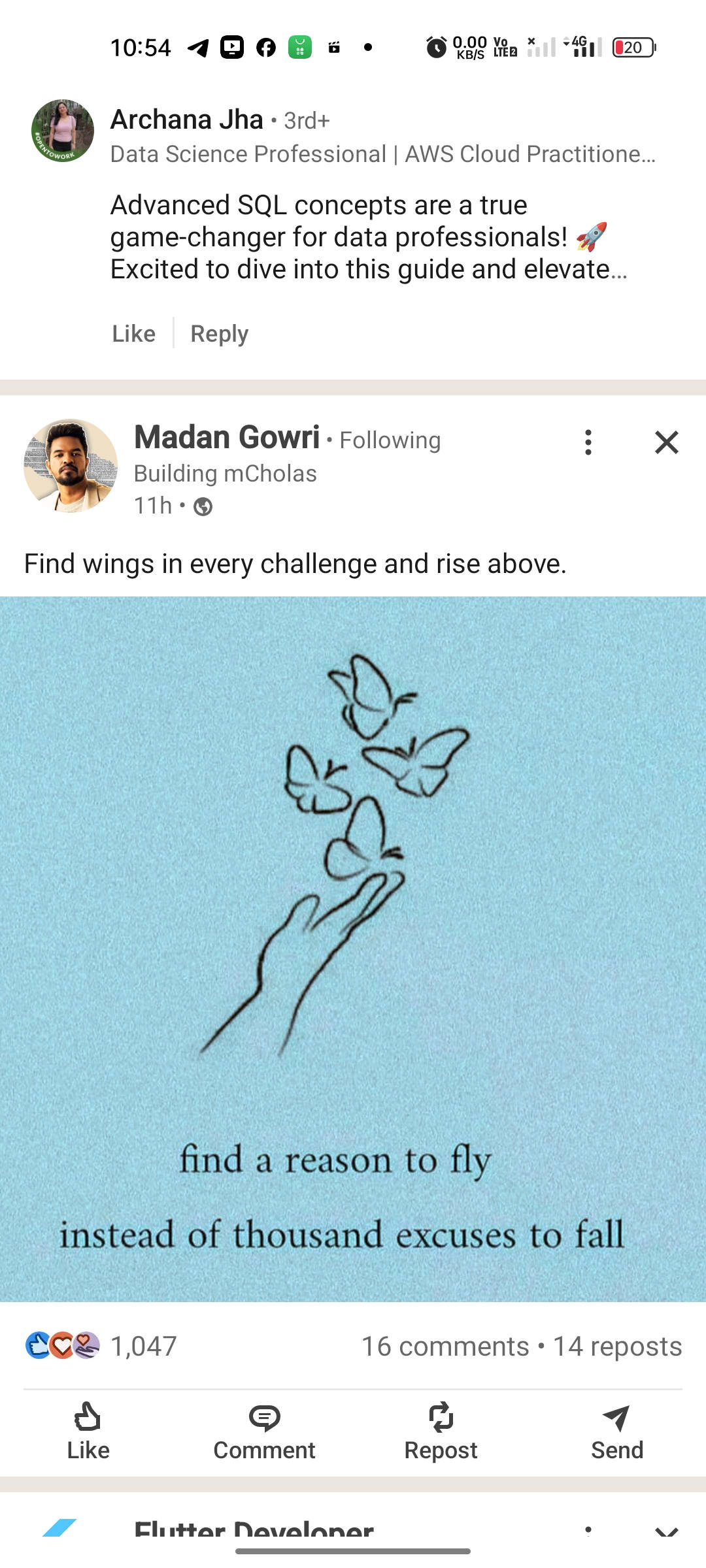Like Archana Jha's comment
This screenshot has width=706, height=1568.
point(133,334)
